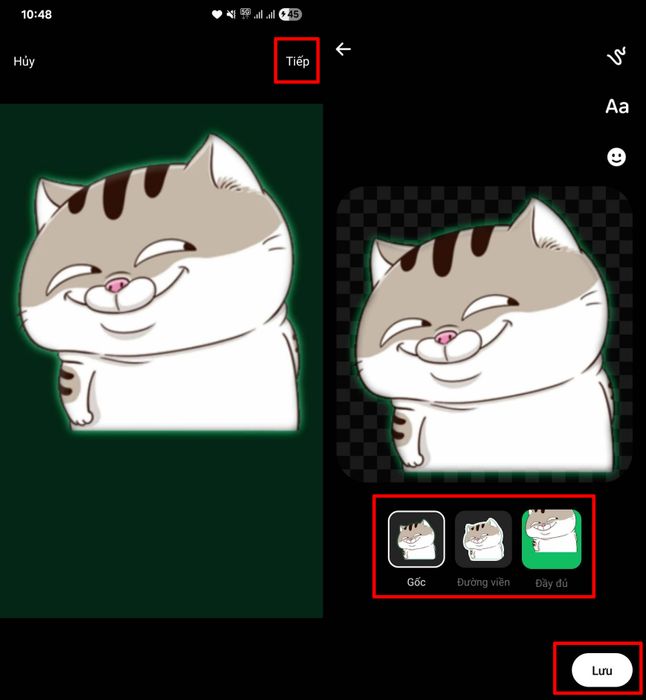Tap Tiếp to continue
Screen dimensions: 646x700
(297, 61)
